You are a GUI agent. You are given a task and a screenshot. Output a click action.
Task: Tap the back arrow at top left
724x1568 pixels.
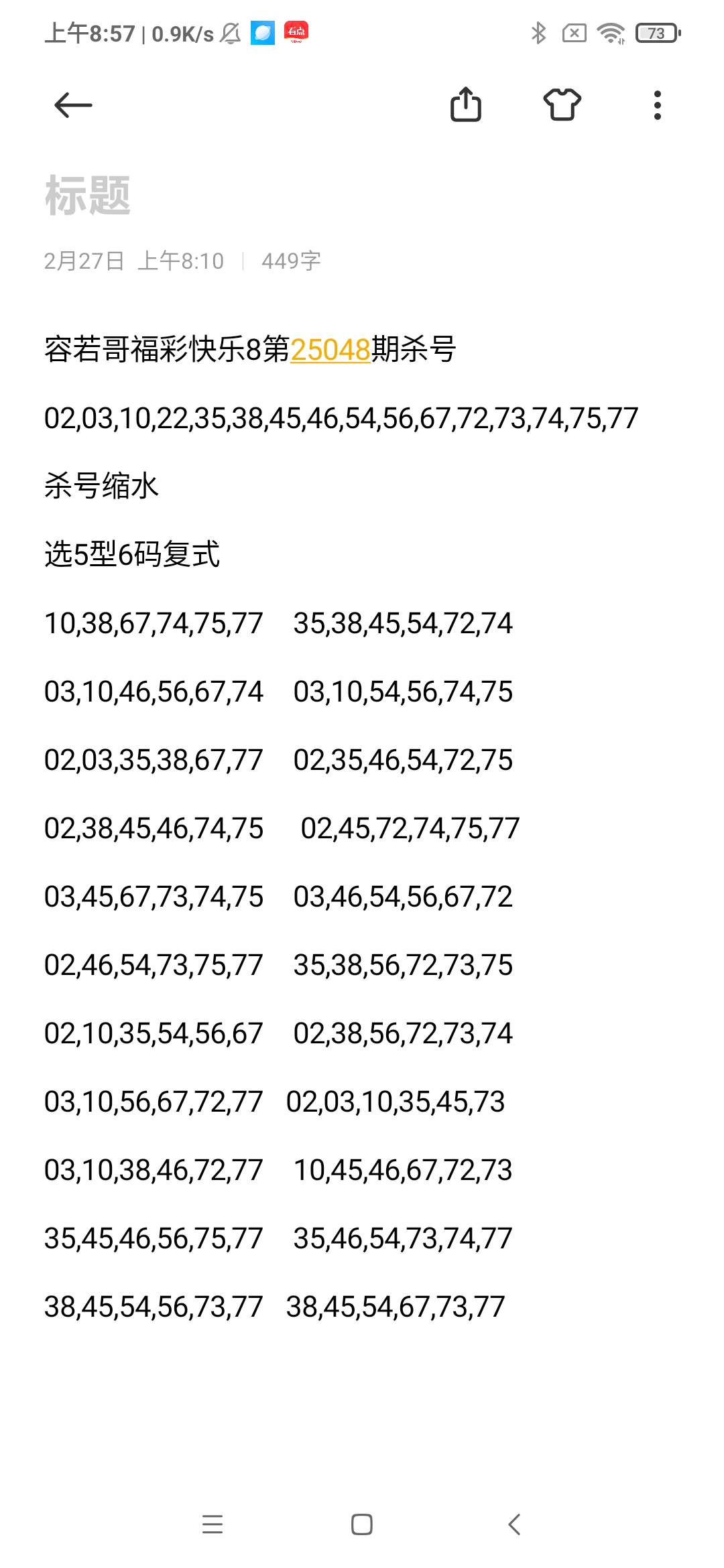pos(71,105)
